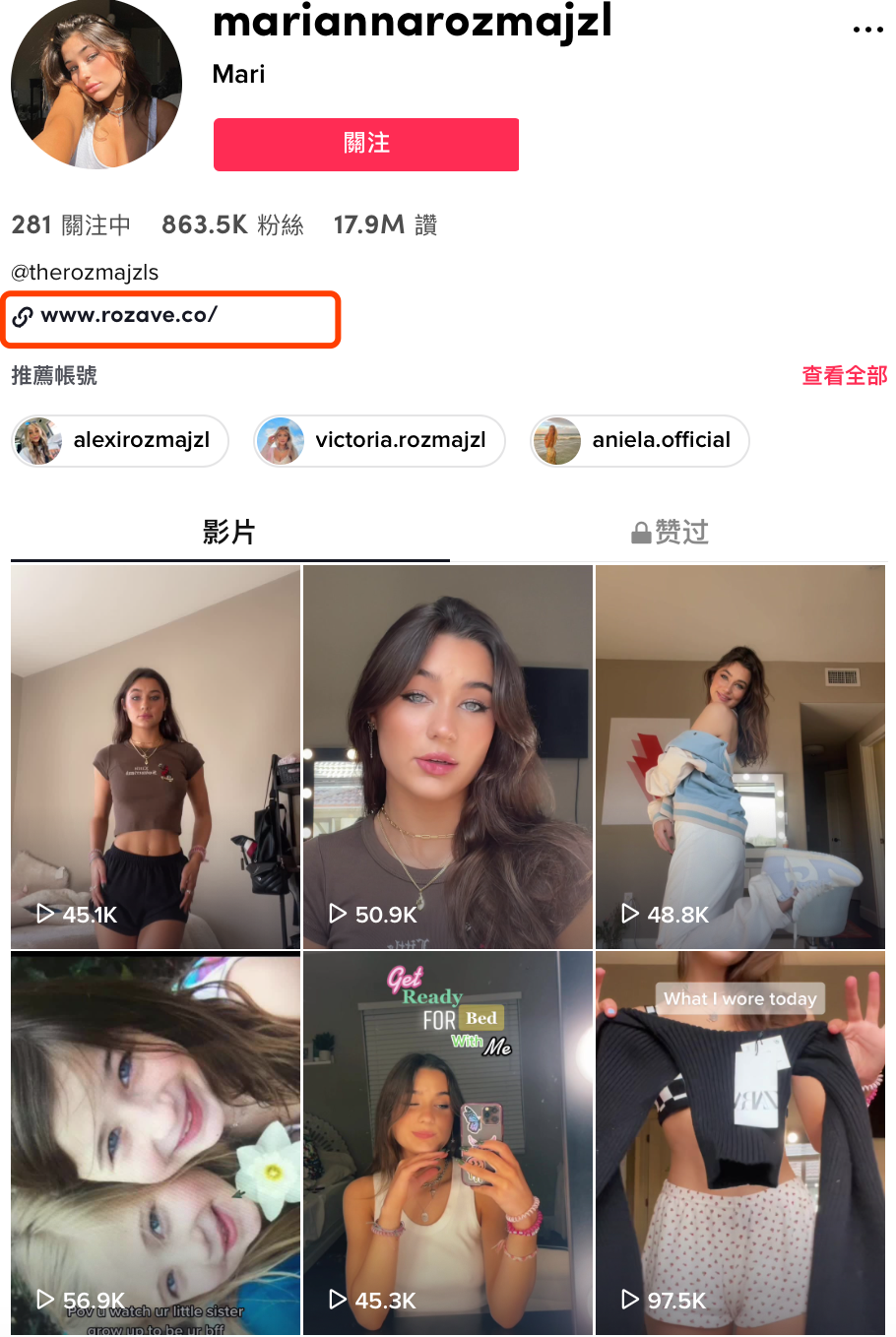This screenshot has width=896, height=1337.
Task: Switch to the 影片 videos tab
Action: [x=229, y=533]
